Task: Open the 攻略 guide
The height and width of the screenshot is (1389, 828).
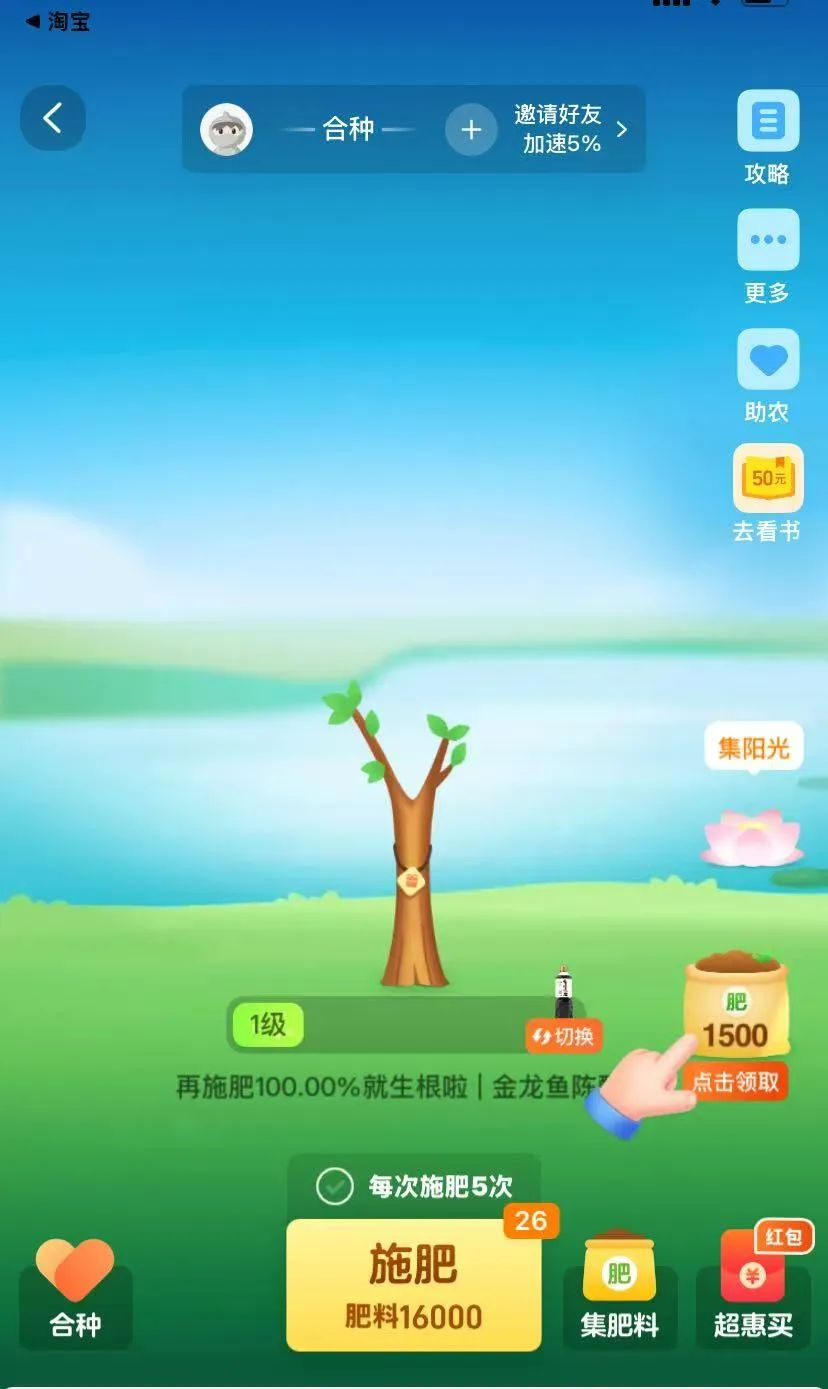Action: click(767, 138)
